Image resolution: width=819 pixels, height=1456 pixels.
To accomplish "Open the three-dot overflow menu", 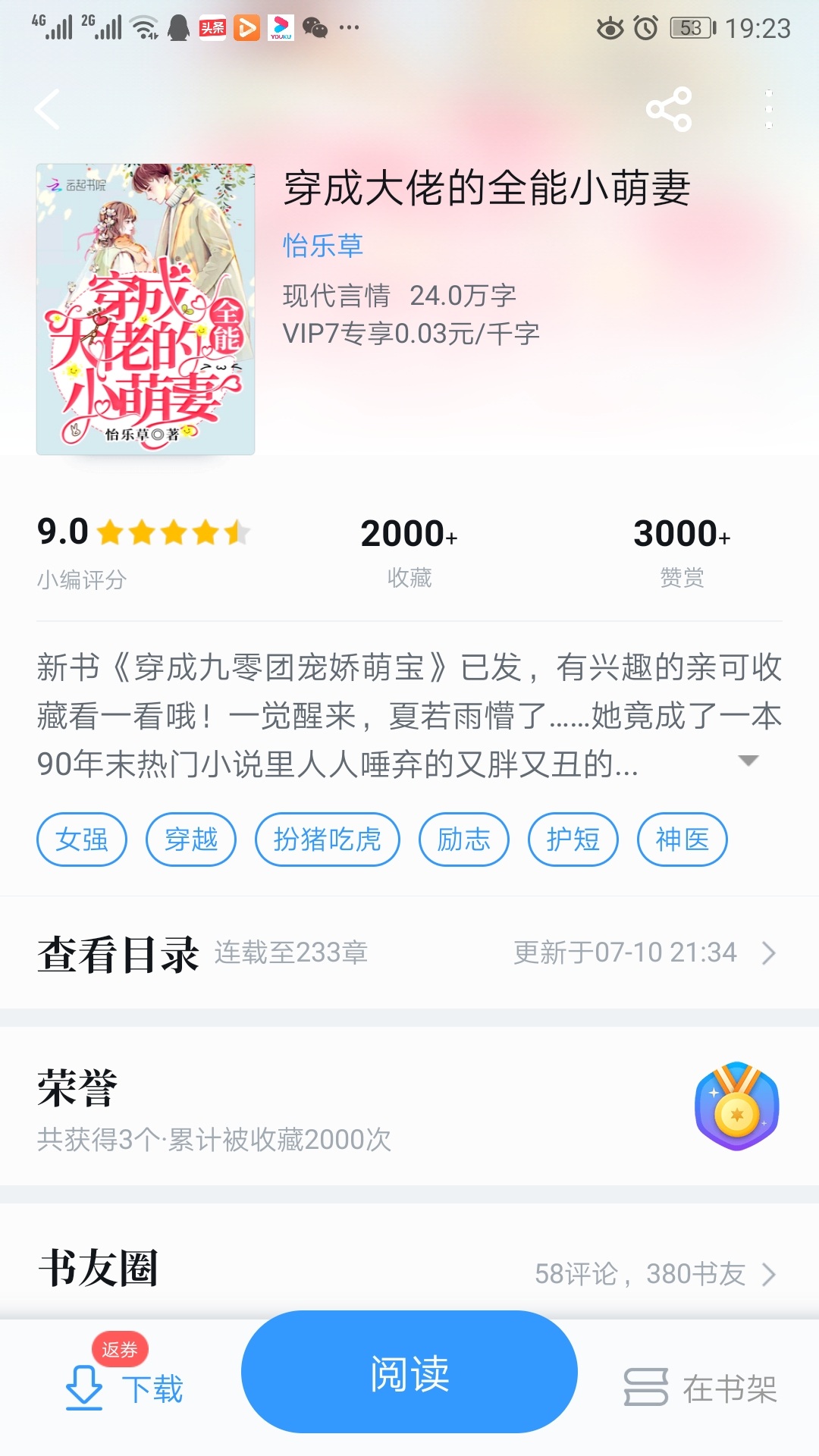I will coord(769,109).
